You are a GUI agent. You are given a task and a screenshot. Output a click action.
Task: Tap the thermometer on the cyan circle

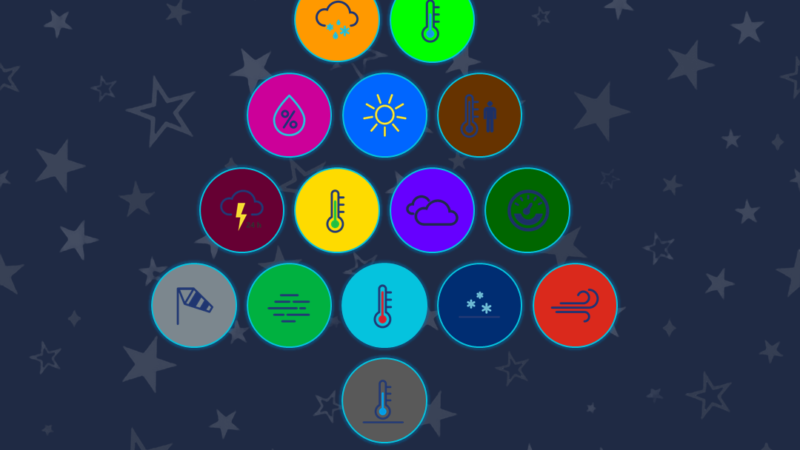click(384, 305)
